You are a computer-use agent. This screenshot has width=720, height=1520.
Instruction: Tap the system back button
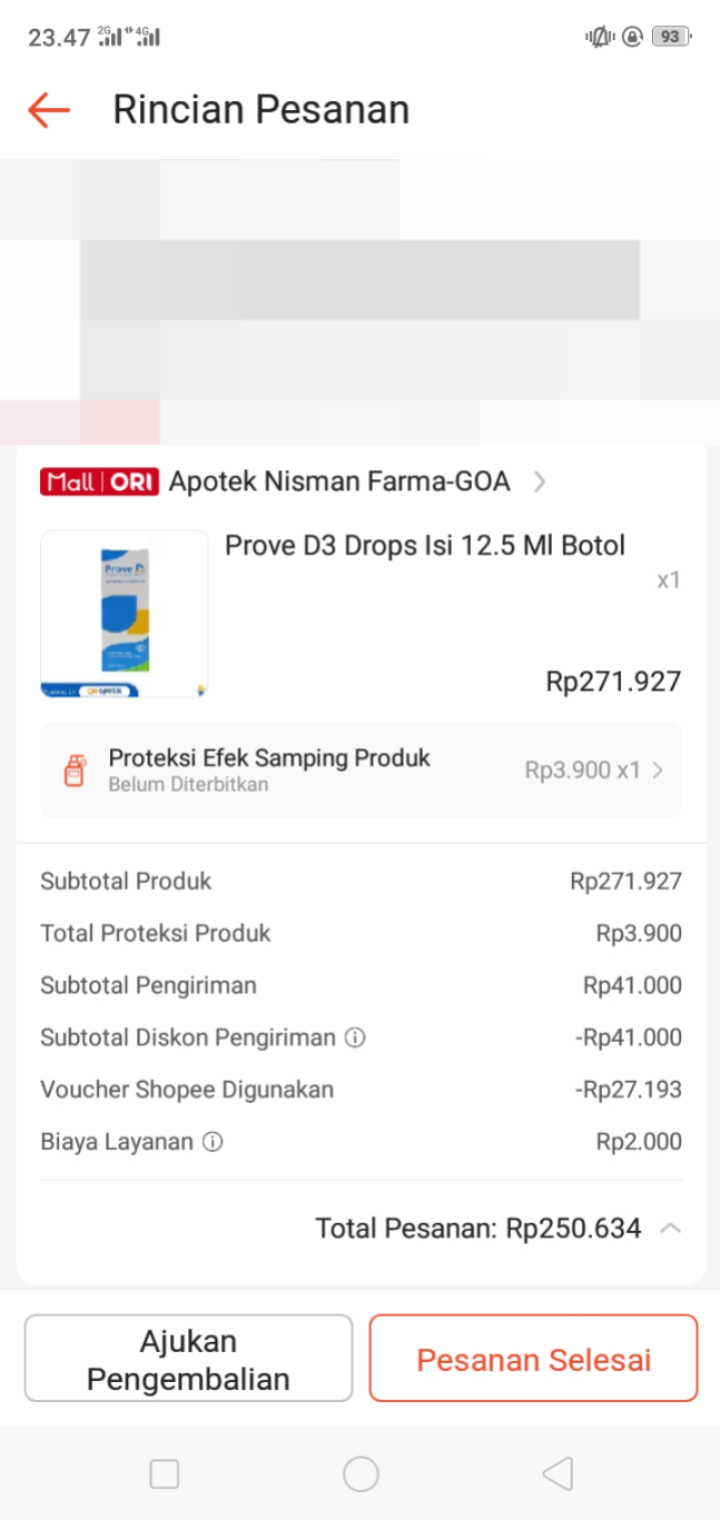click(x=557, y=1474)
